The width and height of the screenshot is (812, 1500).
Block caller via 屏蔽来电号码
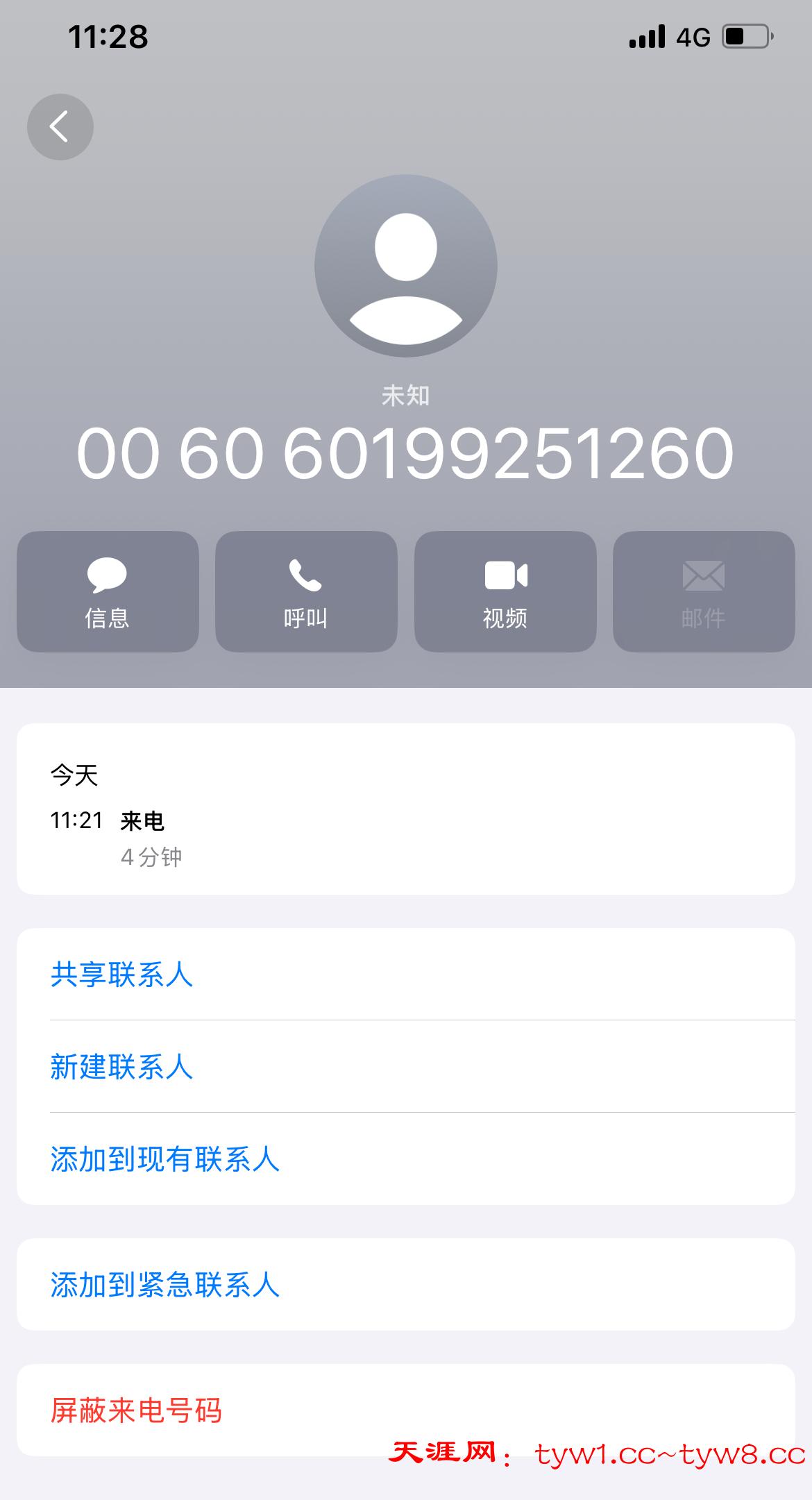coord(136,1410)
